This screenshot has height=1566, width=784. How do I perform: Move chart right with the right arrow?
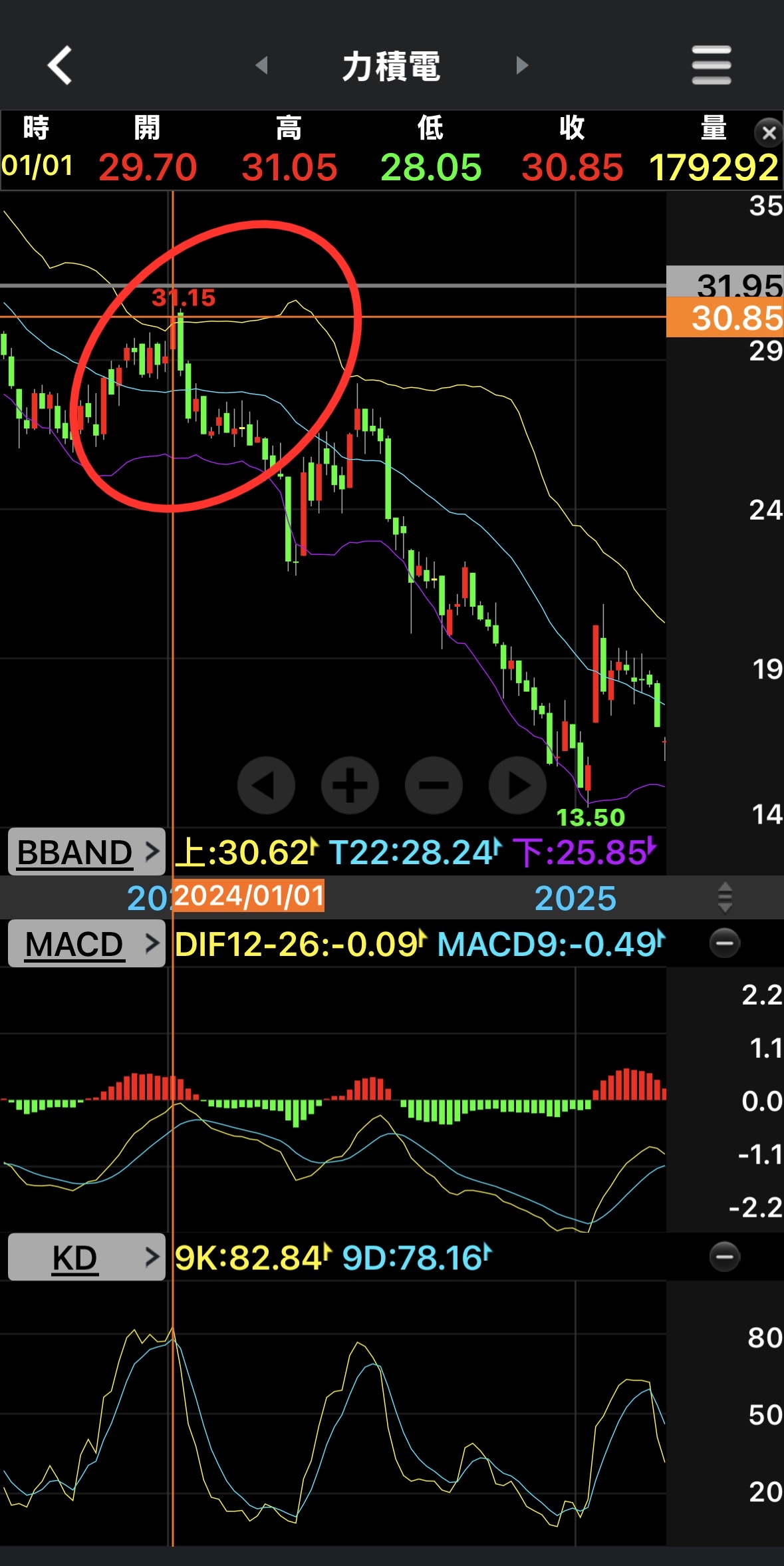click(517, 786)
